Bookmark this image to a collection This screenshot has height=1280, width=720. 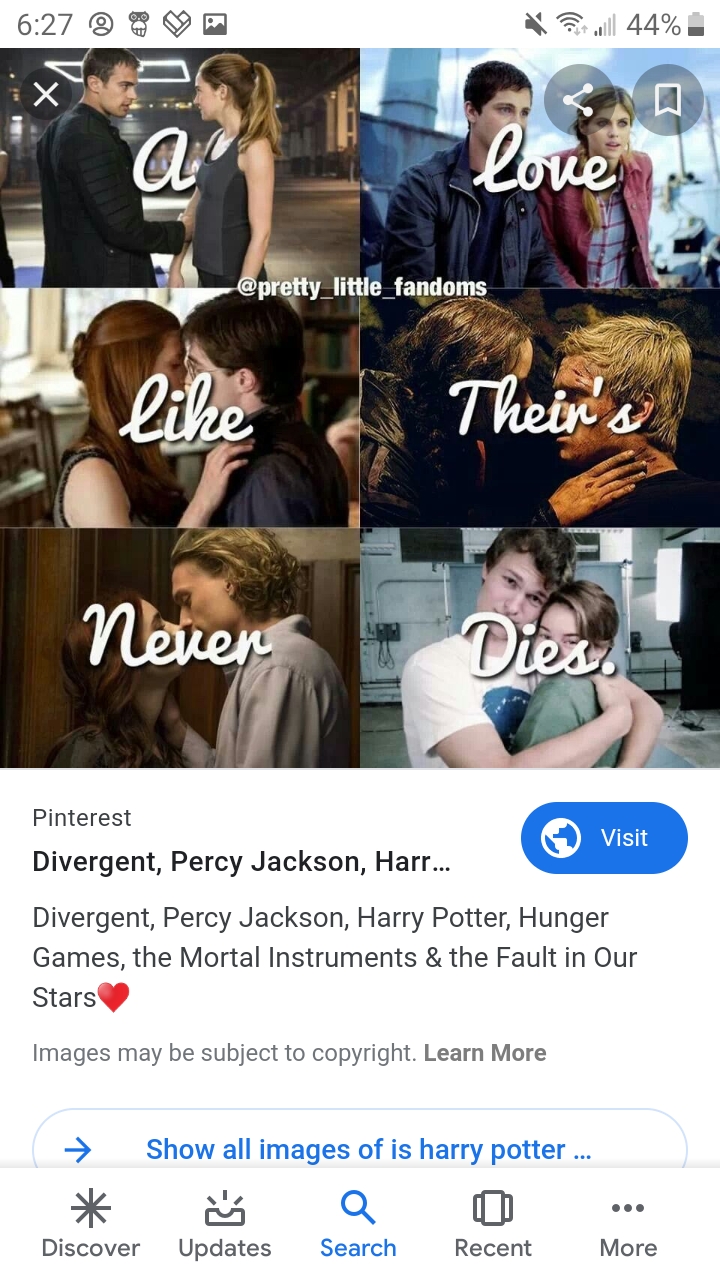pos(667,99)
